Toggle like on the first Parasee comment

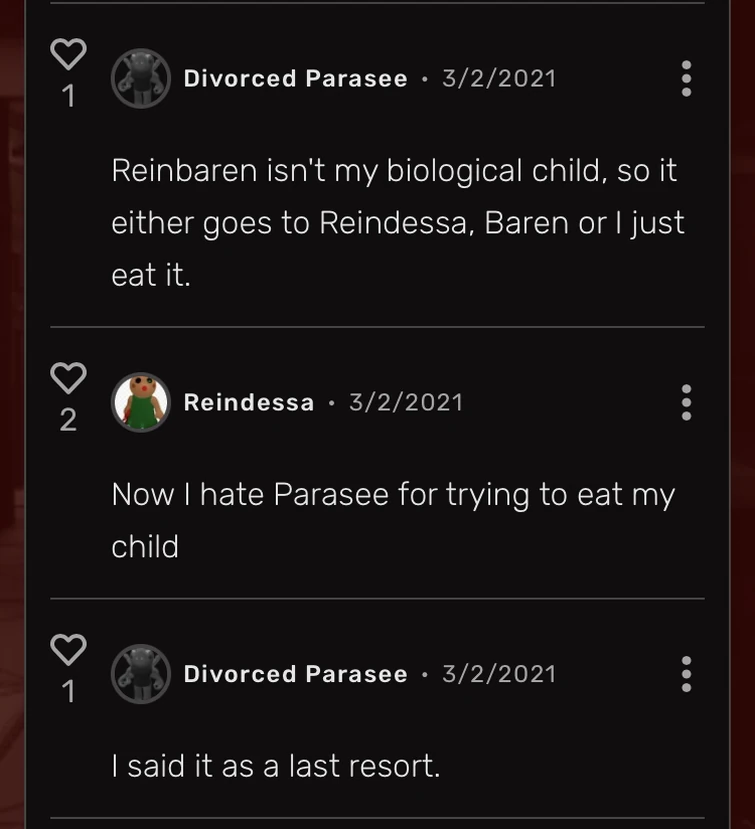pos(67,54)
